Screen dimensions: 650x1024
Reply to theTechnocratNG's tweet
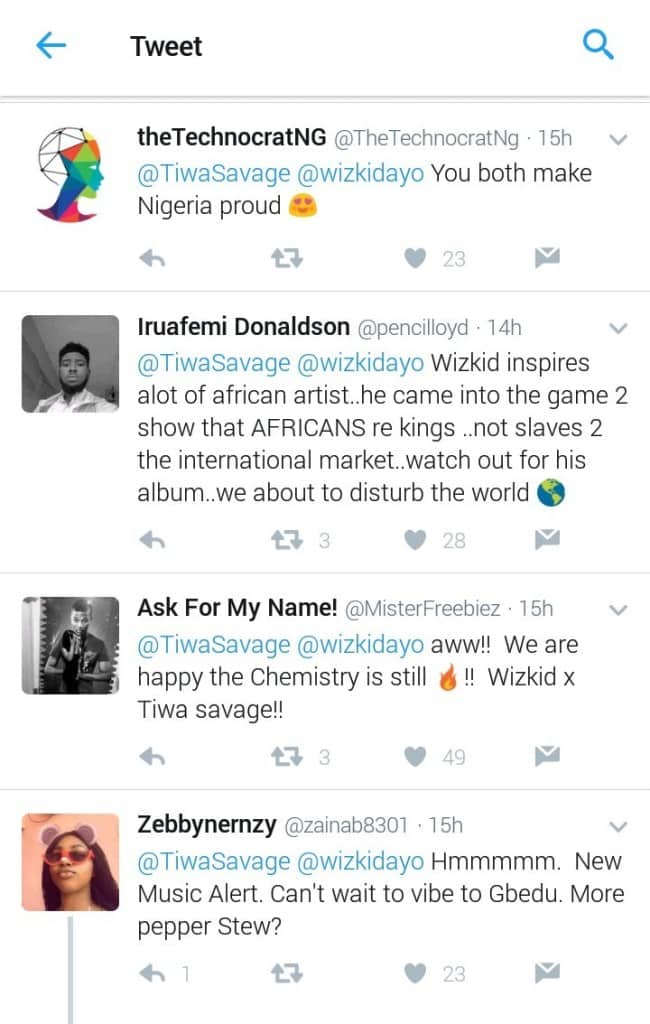152,259
